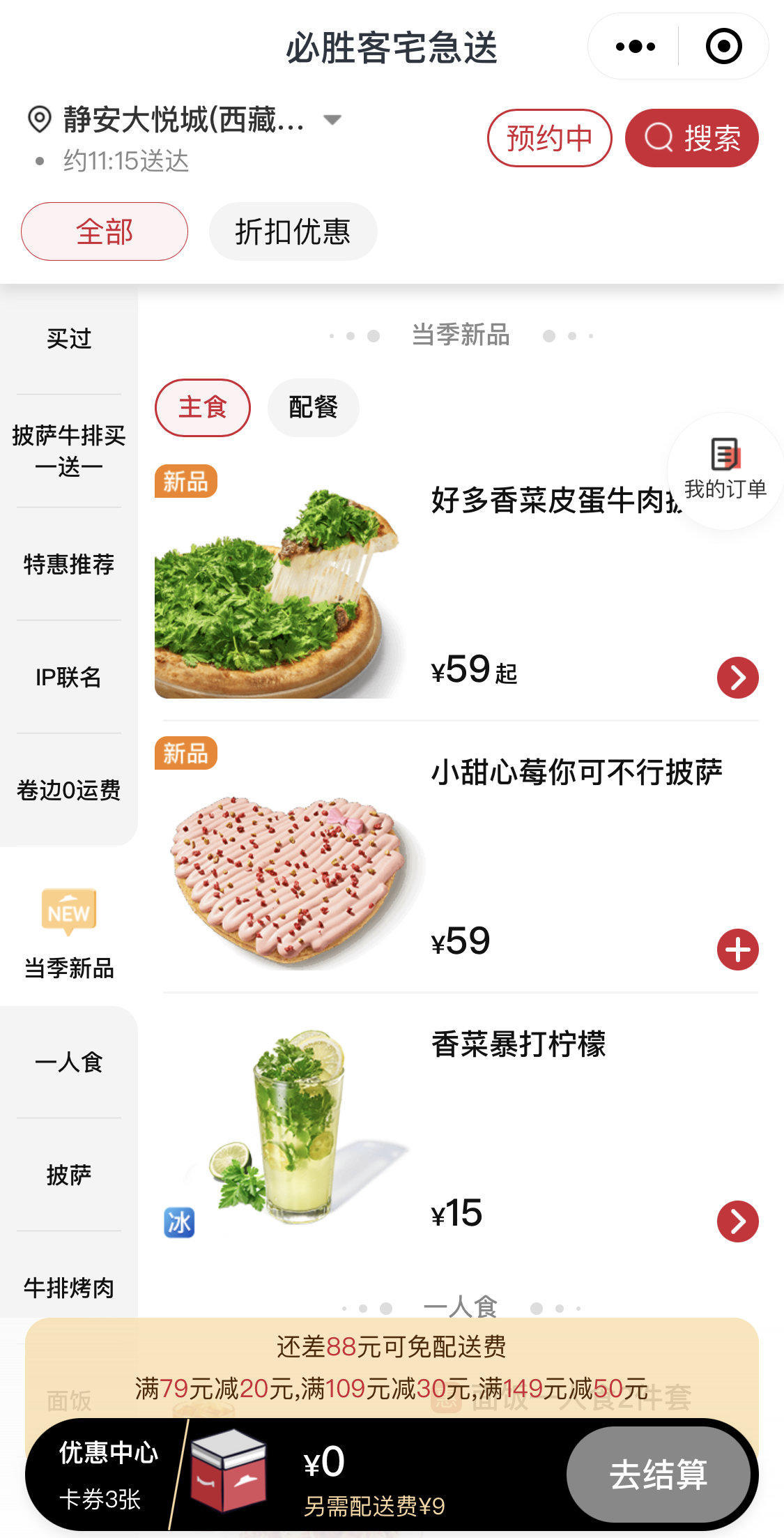Image resolution: width=784 pixels, height=1538 pixels.
Task: Open the three-dot capsule menu
Action: [633, 46]
